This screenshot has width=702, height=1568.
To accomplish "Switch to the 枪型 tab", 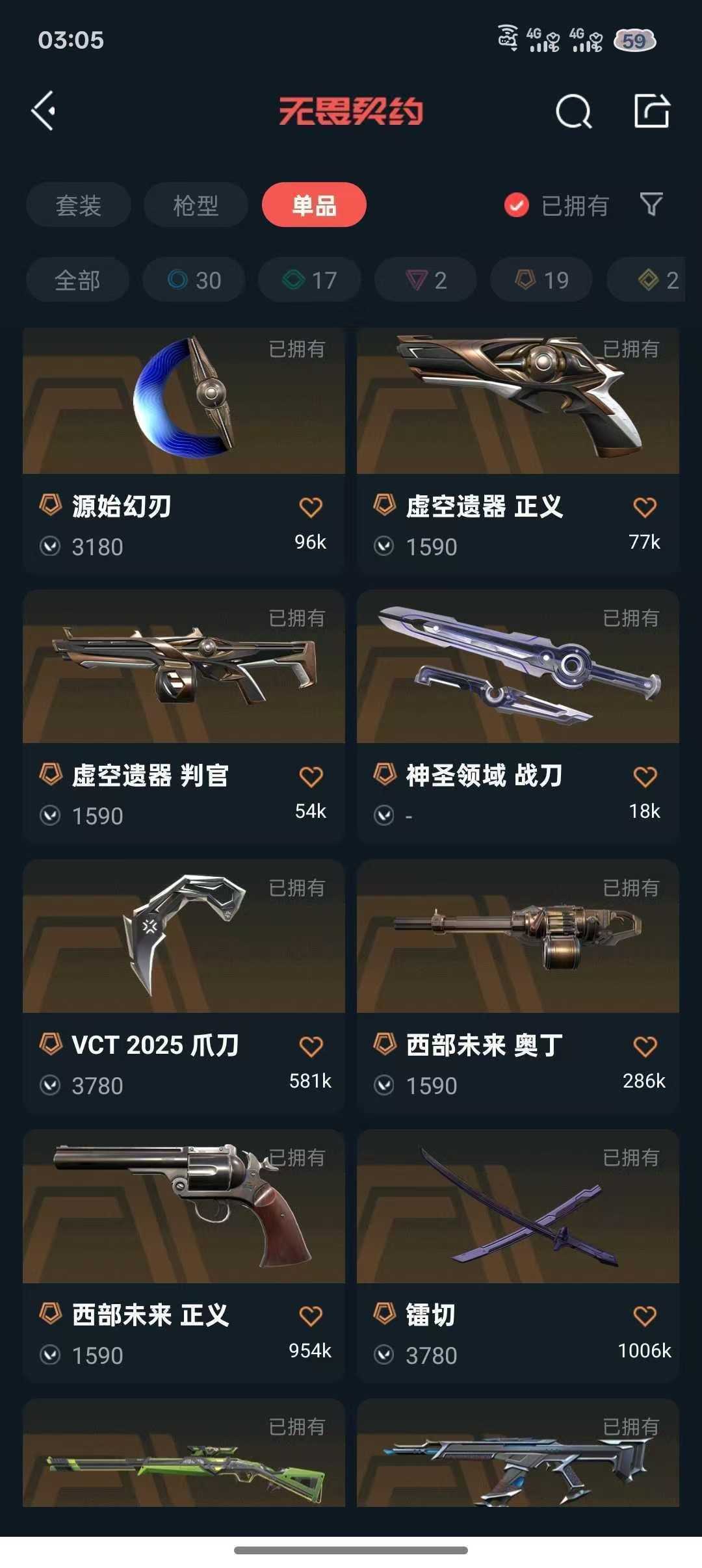I will [x=196, y=205].
